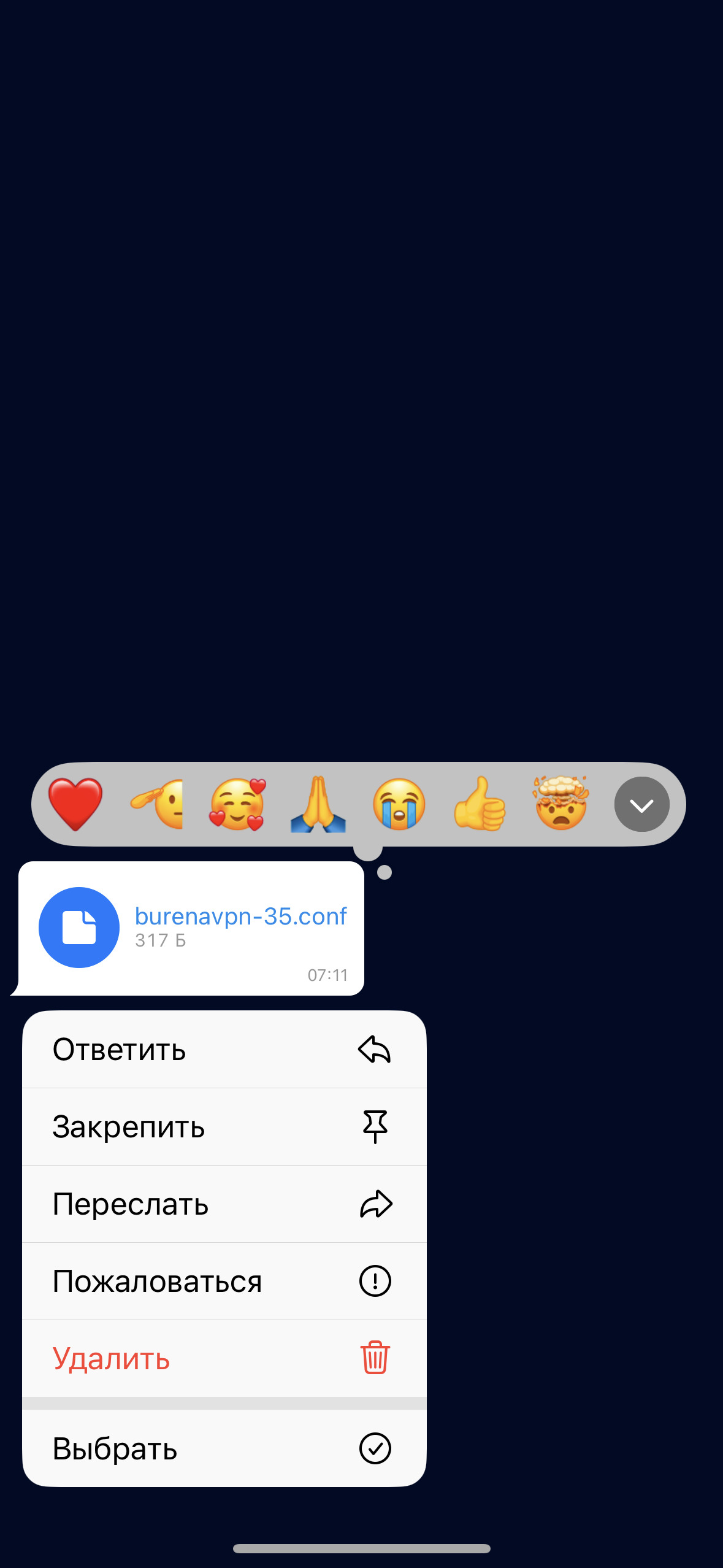Screen dimensions: 723x1568
Task: React with the thumbs up emoji
Action: coord(480,804)
